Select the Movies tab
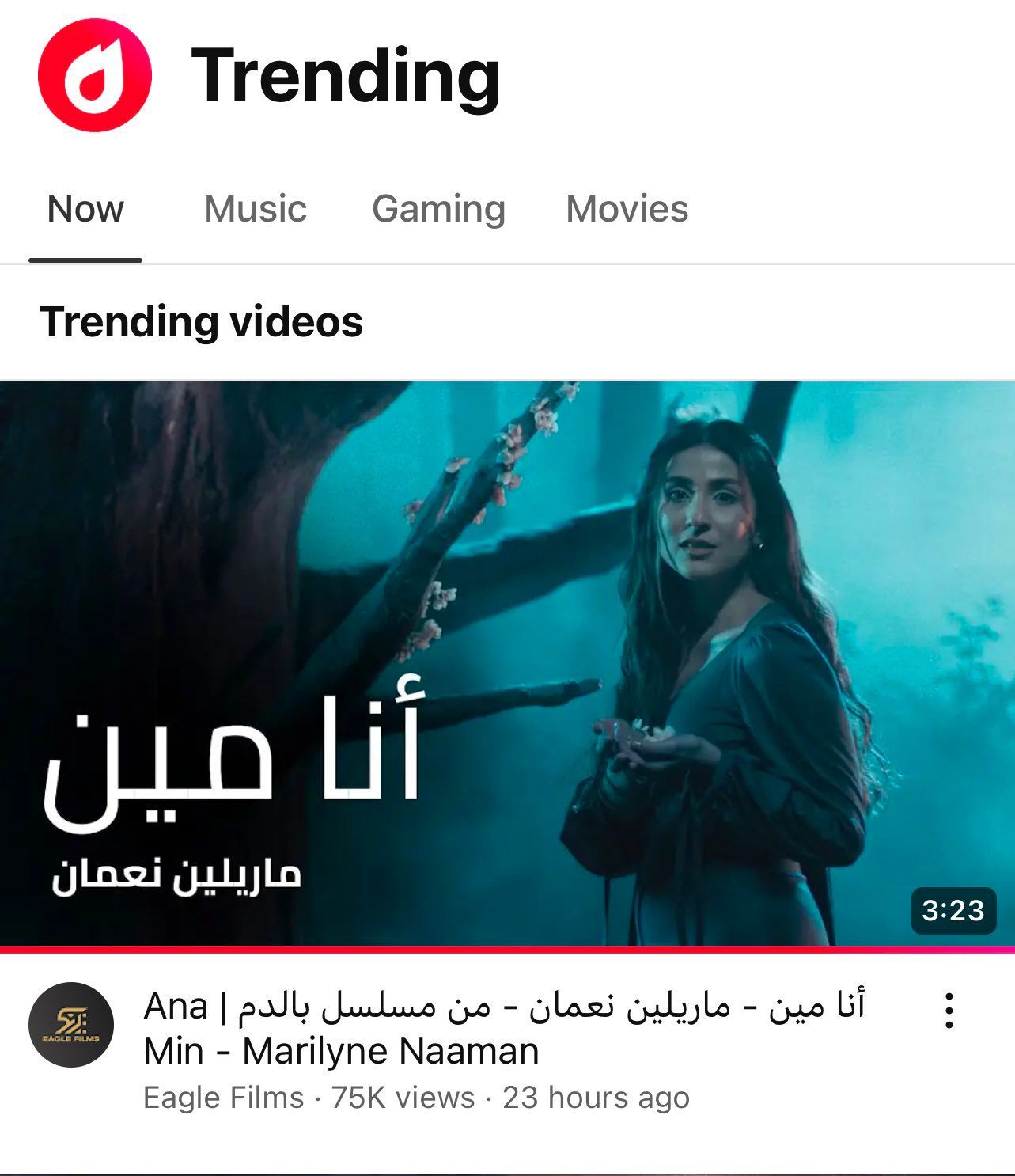The height and width of the screenshot is (1176, 1015). tap(627, 210)
